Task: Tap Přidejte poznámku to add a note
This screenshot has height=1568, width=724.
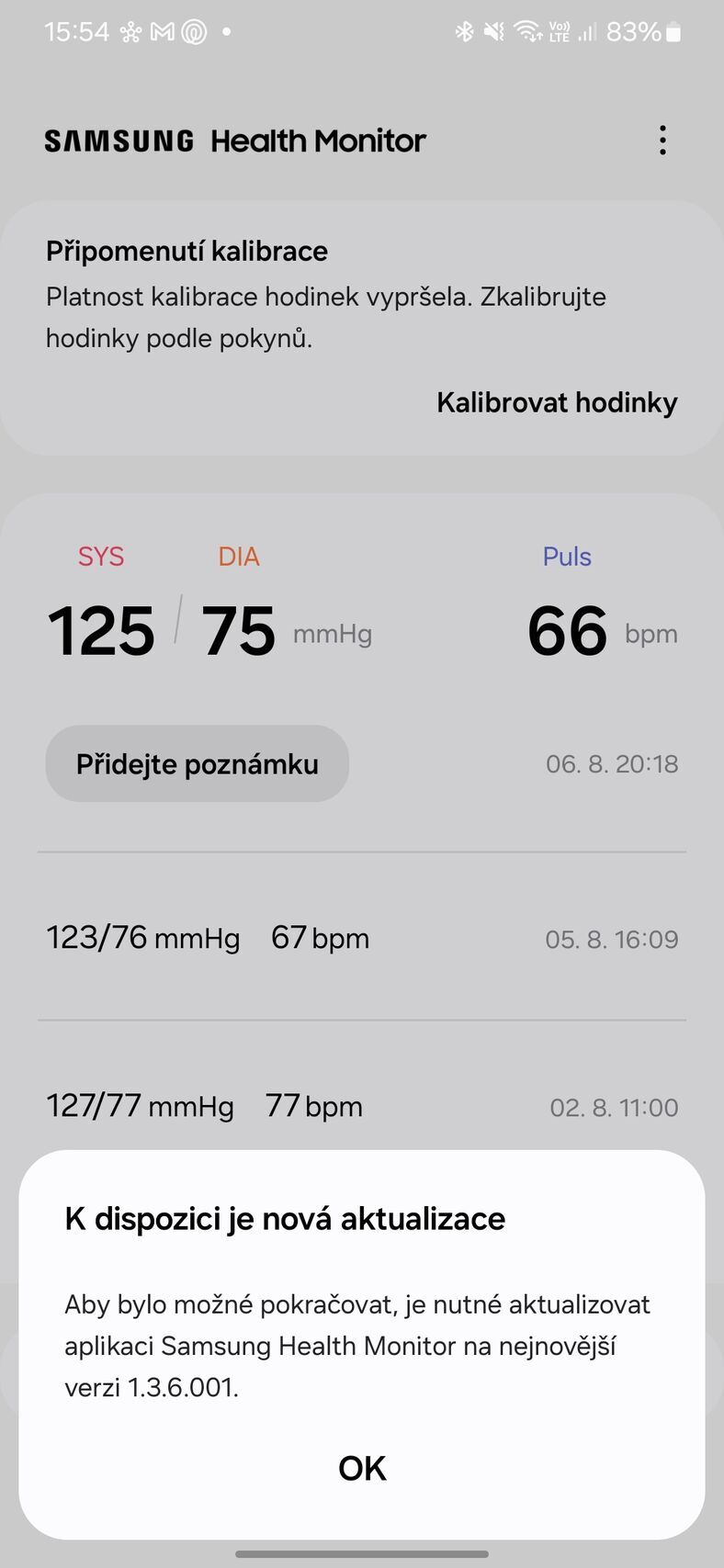Action: point(197,763)
